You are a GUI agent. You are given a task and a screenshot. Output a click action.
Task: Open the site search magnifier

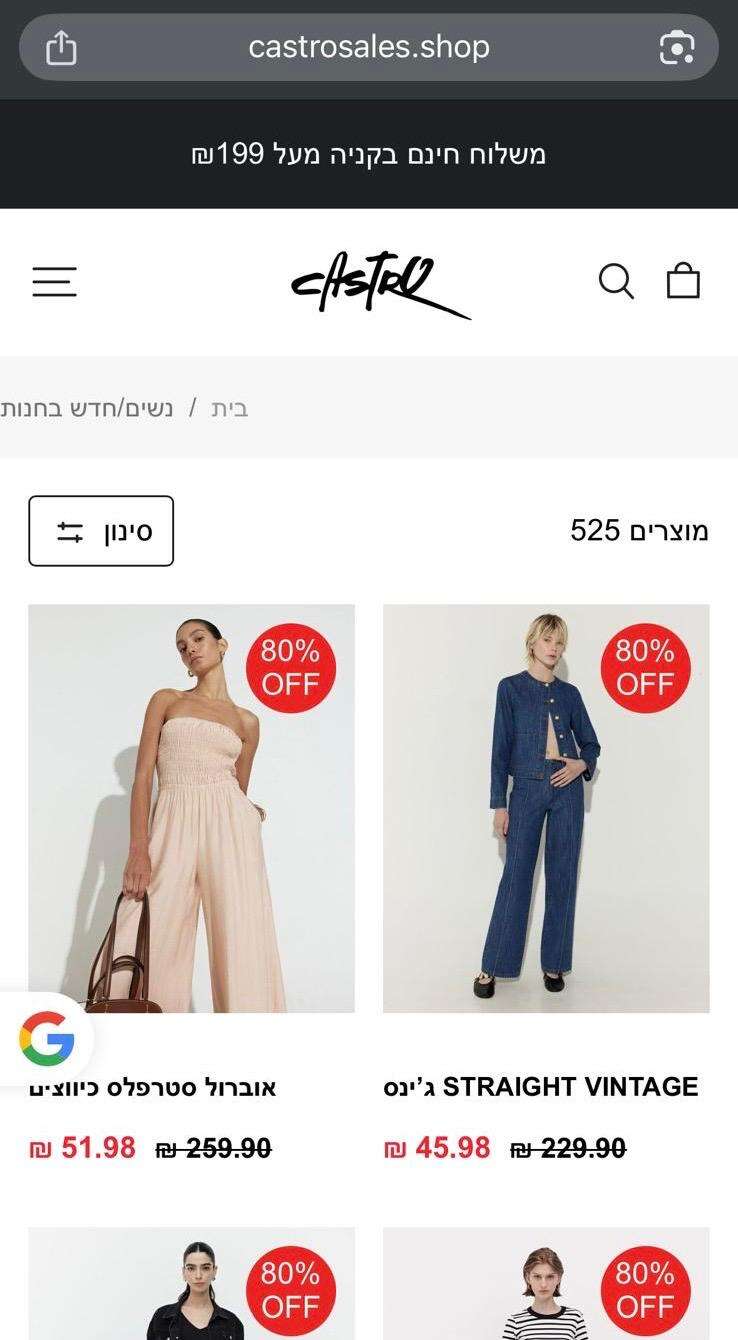(x=616, y=282)
